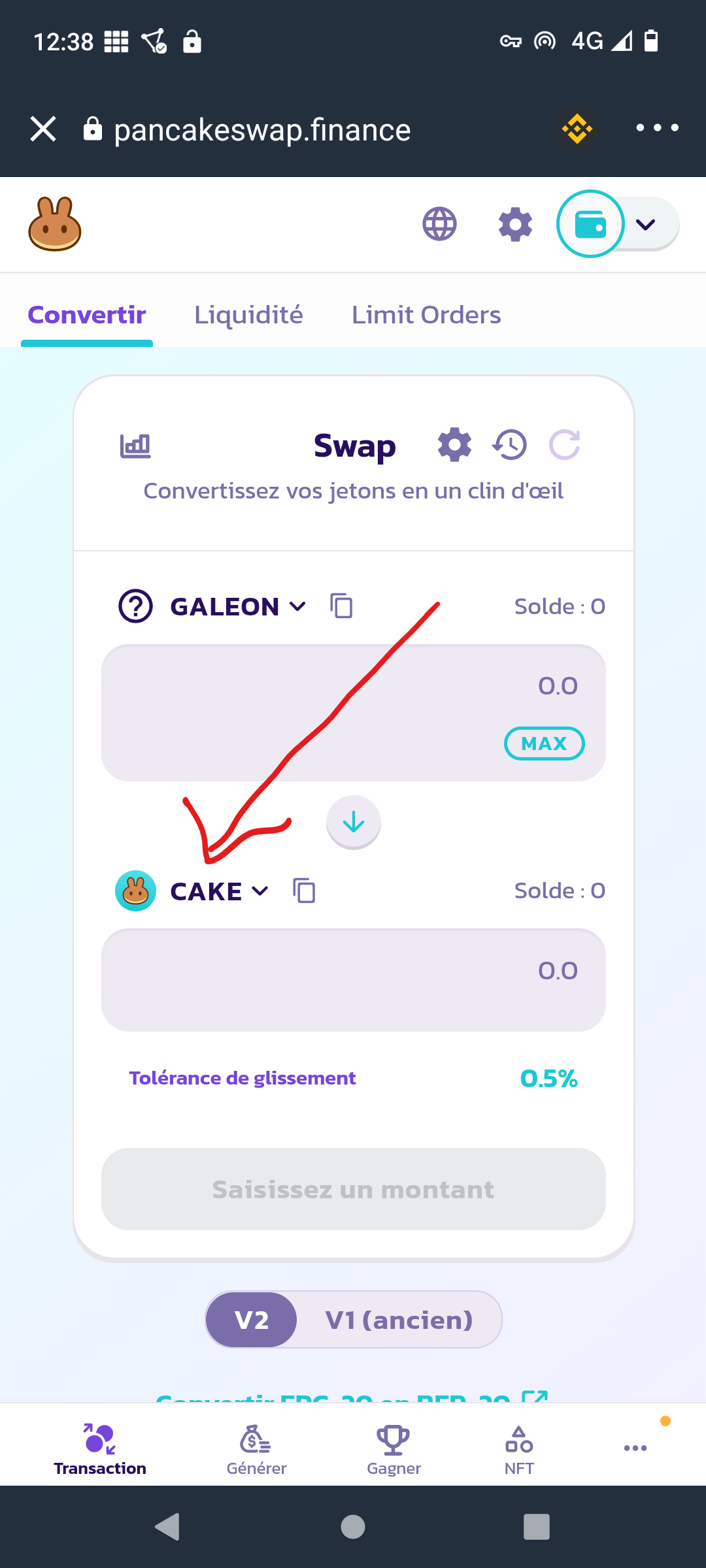Close the in-app browser with the X
Image resolution: width=706 pixels, height=1568 pixels.
point(43,129)
